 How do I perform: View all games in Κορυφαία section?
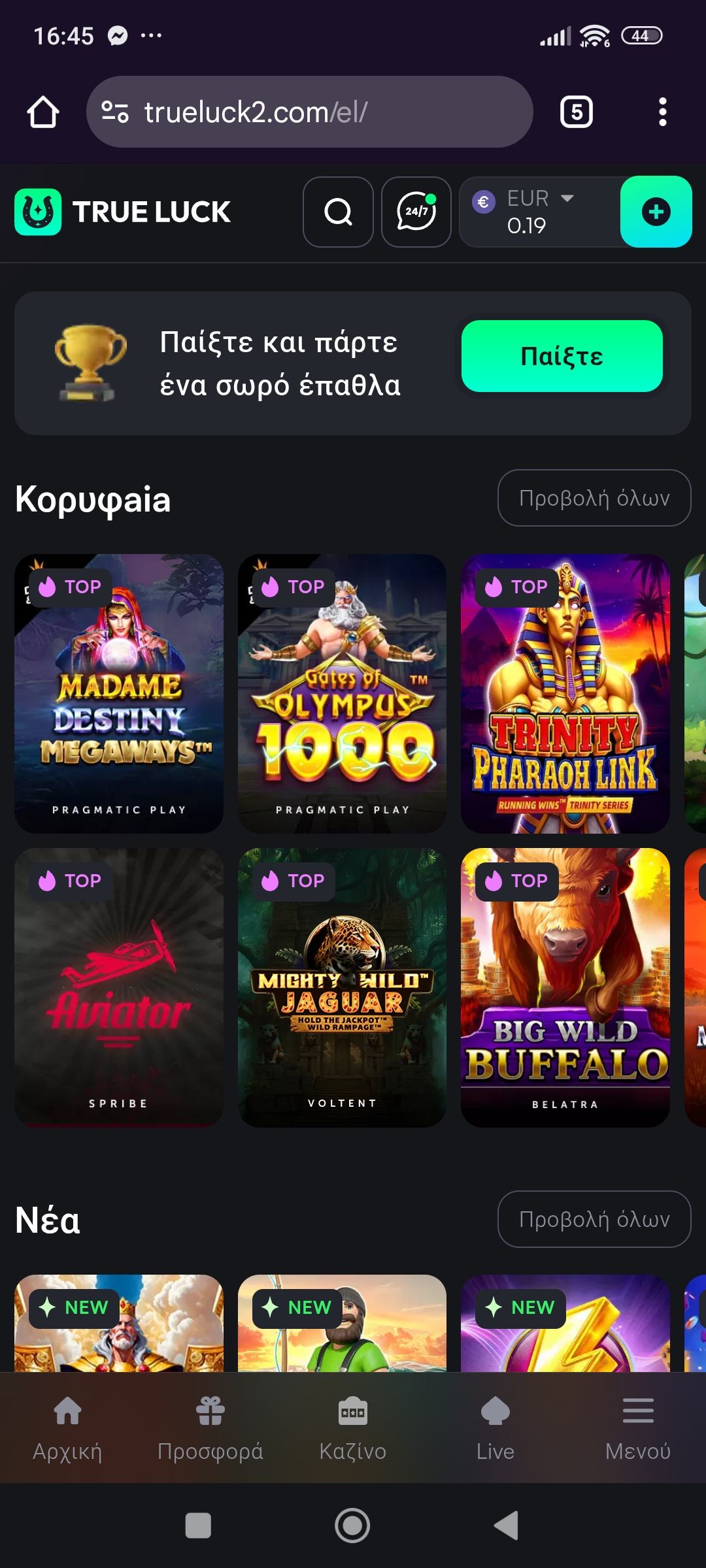(x=594, y=498)
